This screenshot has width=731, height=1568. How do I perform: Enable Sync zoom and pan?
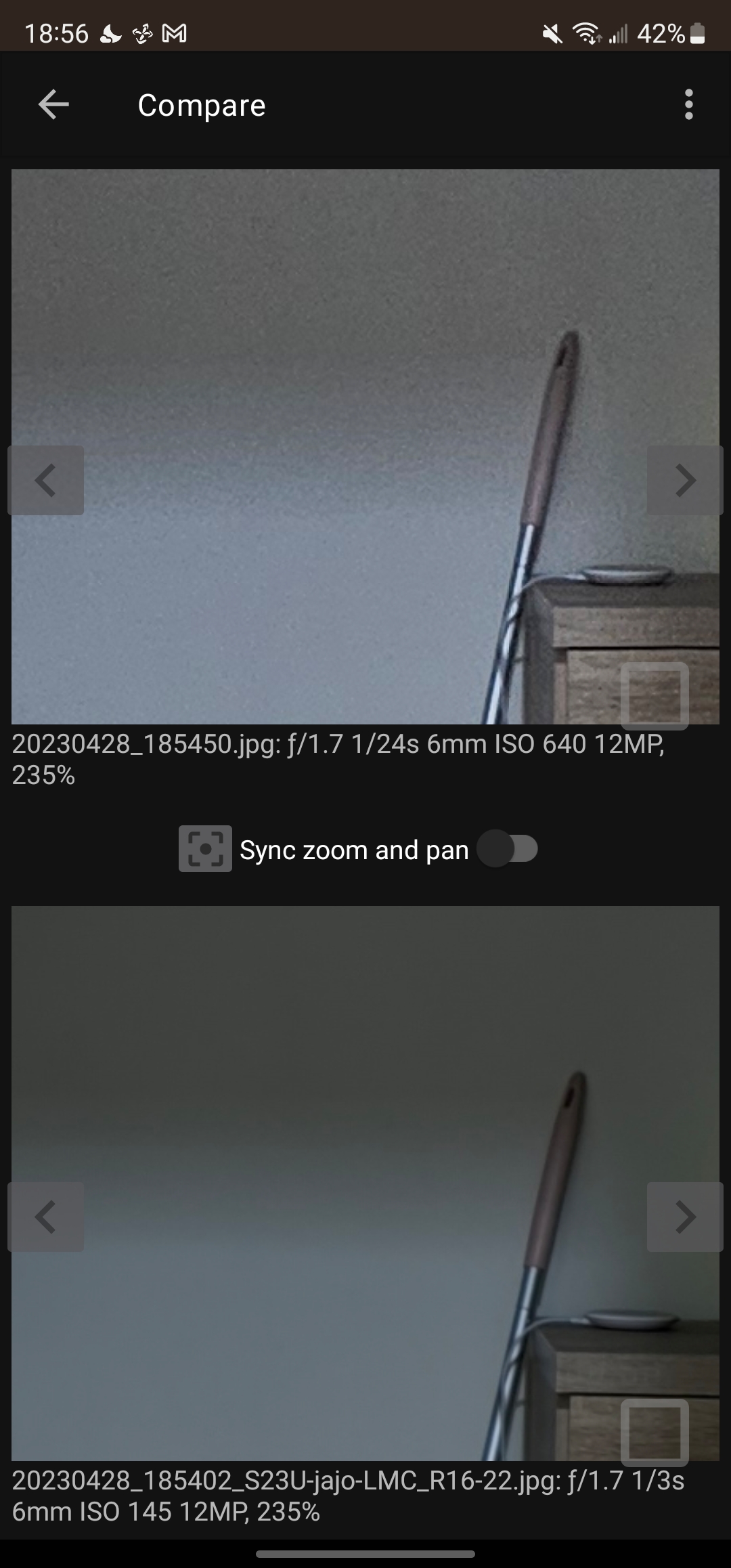click(508, 849)
